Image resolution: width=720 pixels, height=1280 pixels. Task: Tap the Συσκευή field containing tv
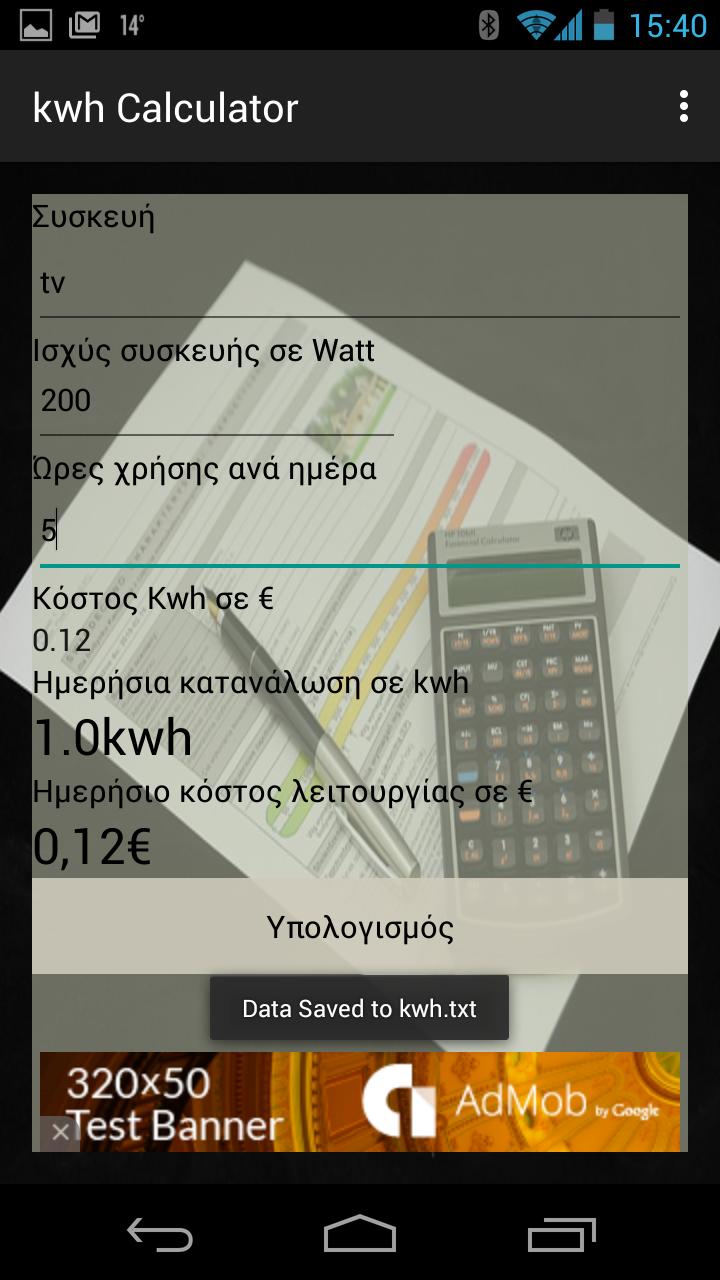click(x=360, y=284)
